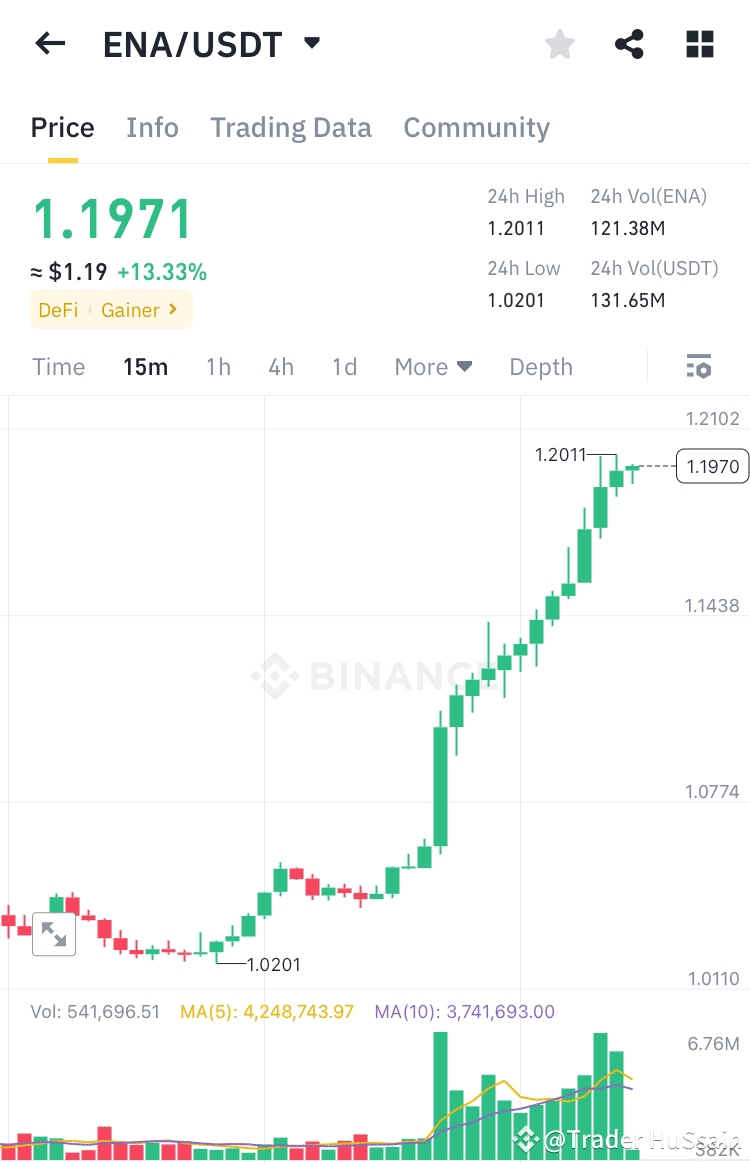Open the Depth view
750x1163 pixels.
pyautogui.click(x=541, y=366)
